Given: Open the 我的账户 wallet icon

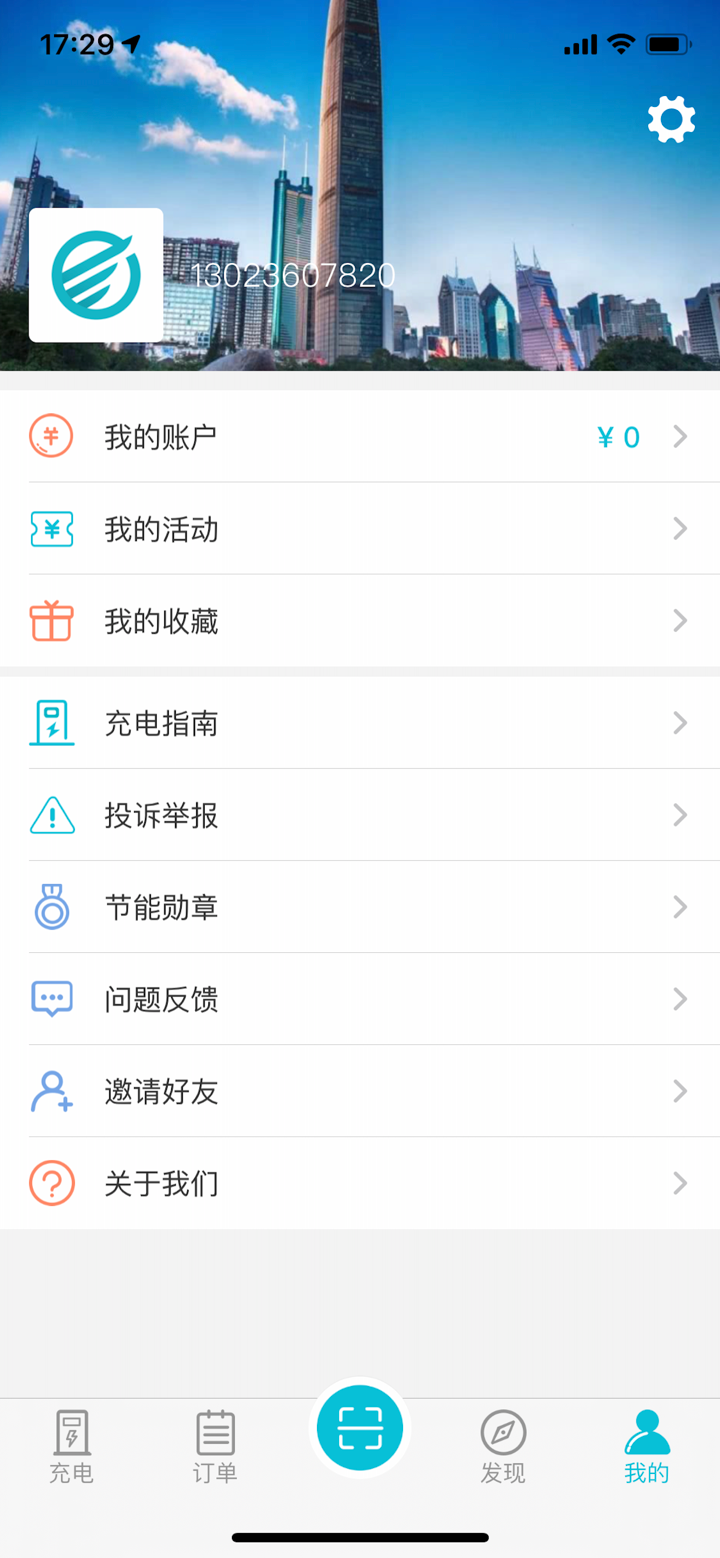Looking at the screenshot, I should pyautogui.click(x=52, y=436).
